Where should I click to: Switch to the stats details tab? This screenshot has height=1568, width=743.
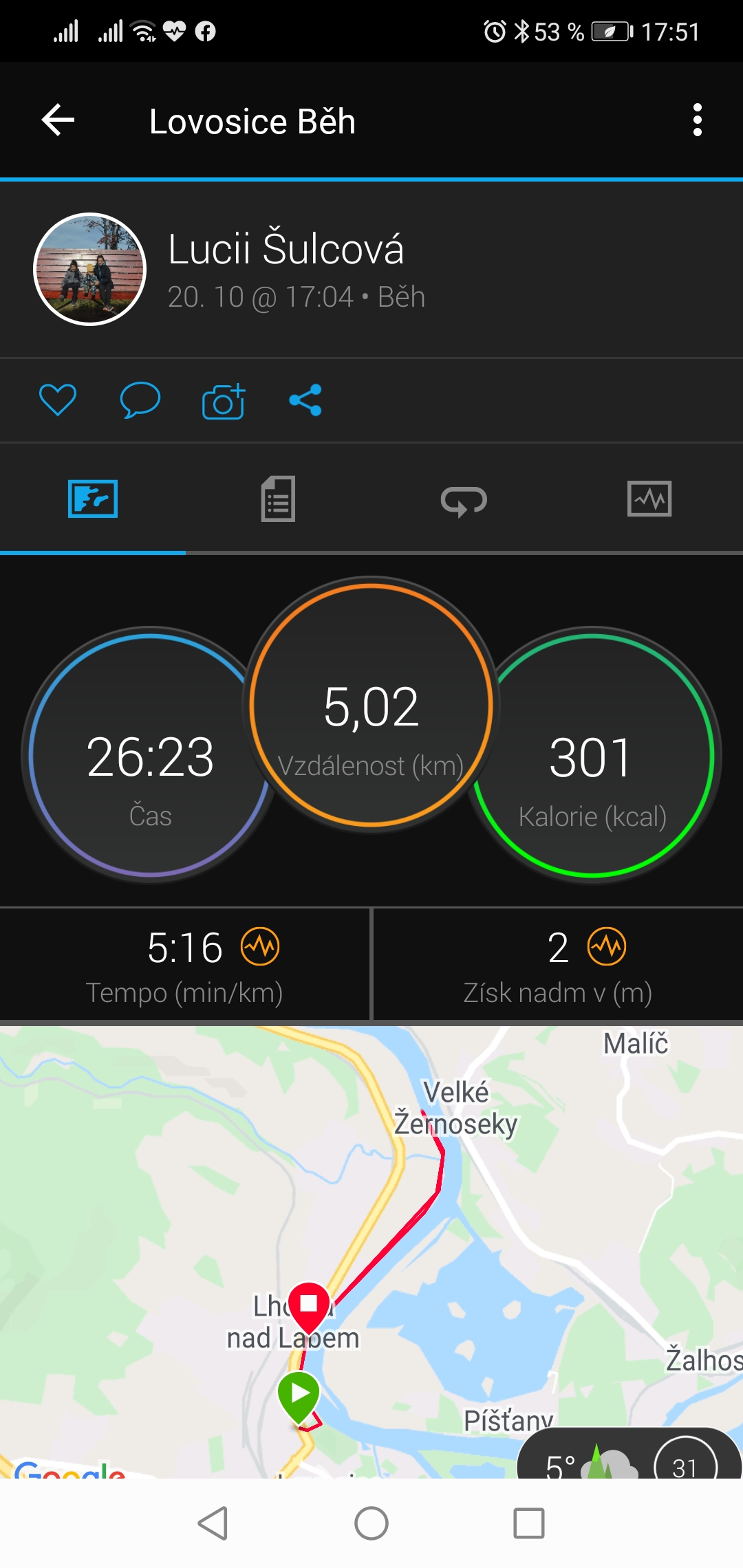(x=278, y=499)
